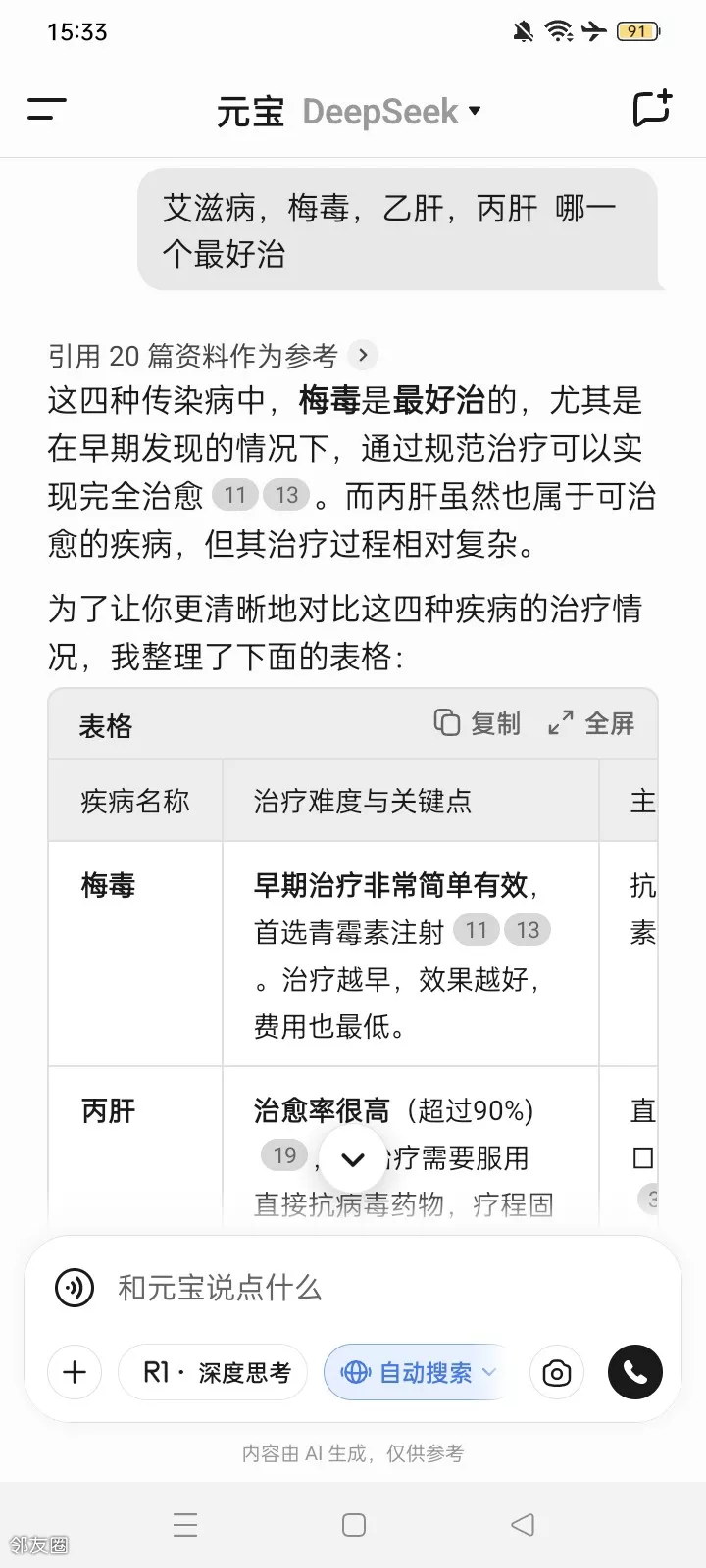The height and width of the screenshot is (1568, 706).
Task: Toggle the R1 深度思考 chip
Action: coord(212,1372)
